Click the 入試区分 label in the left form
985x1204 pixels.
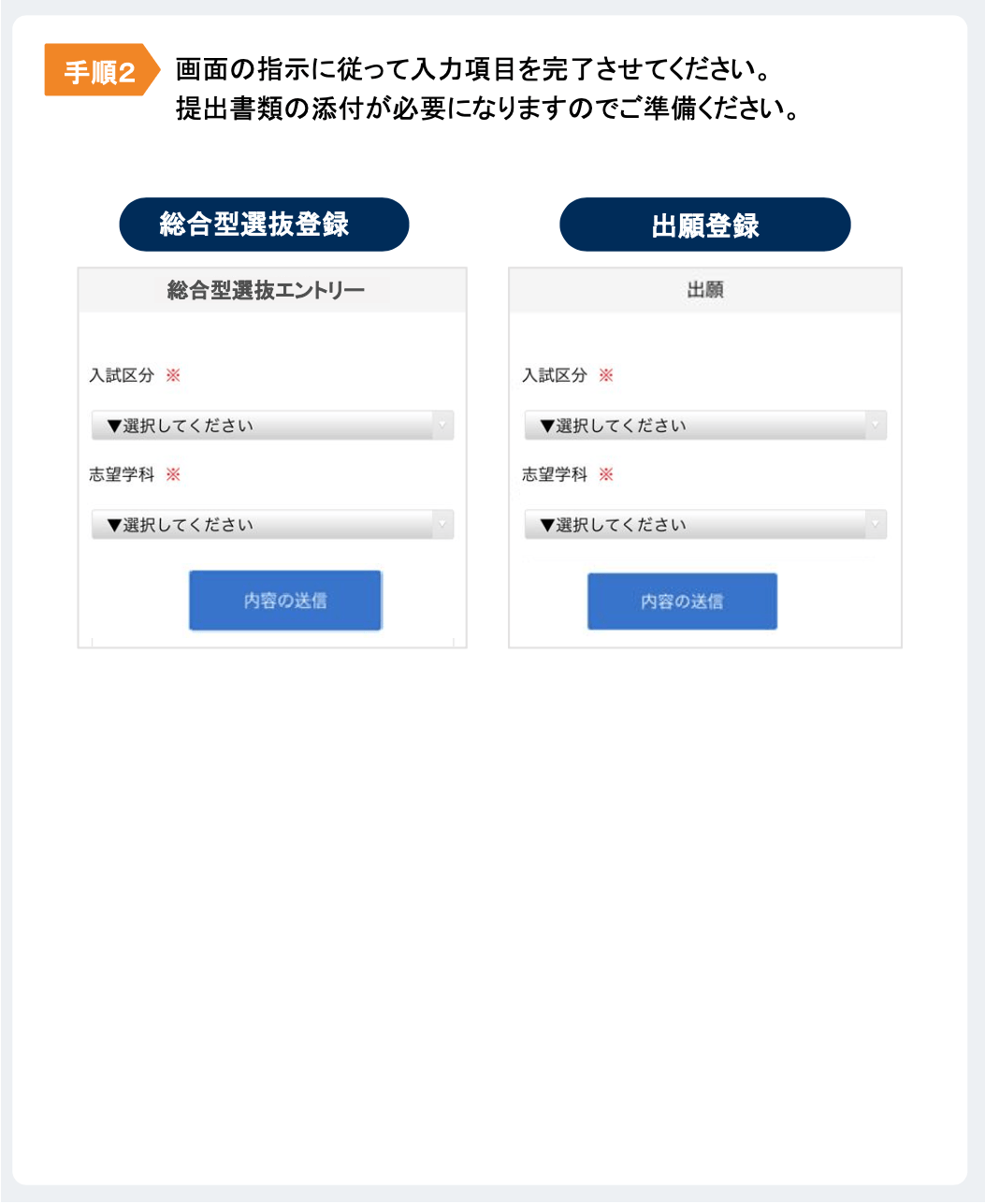pos(121,375)
